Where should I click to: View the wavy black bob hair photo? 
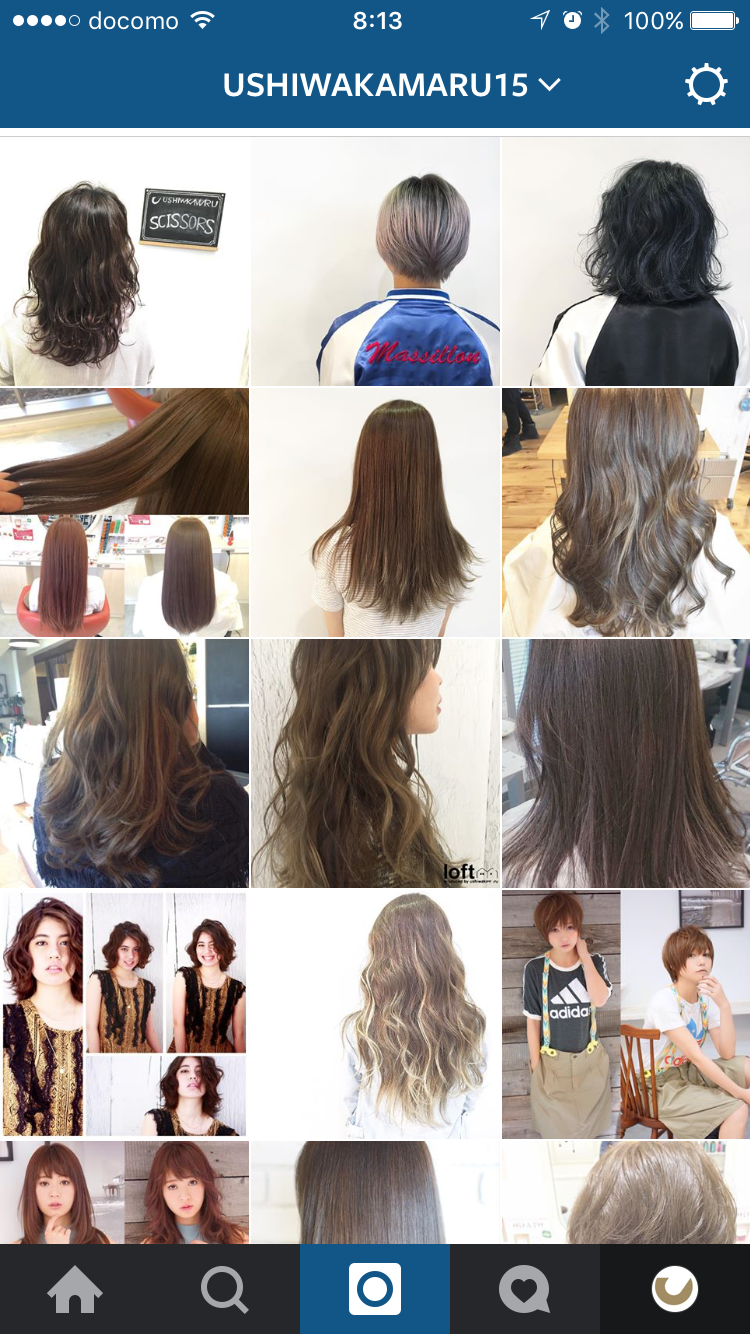626,261
